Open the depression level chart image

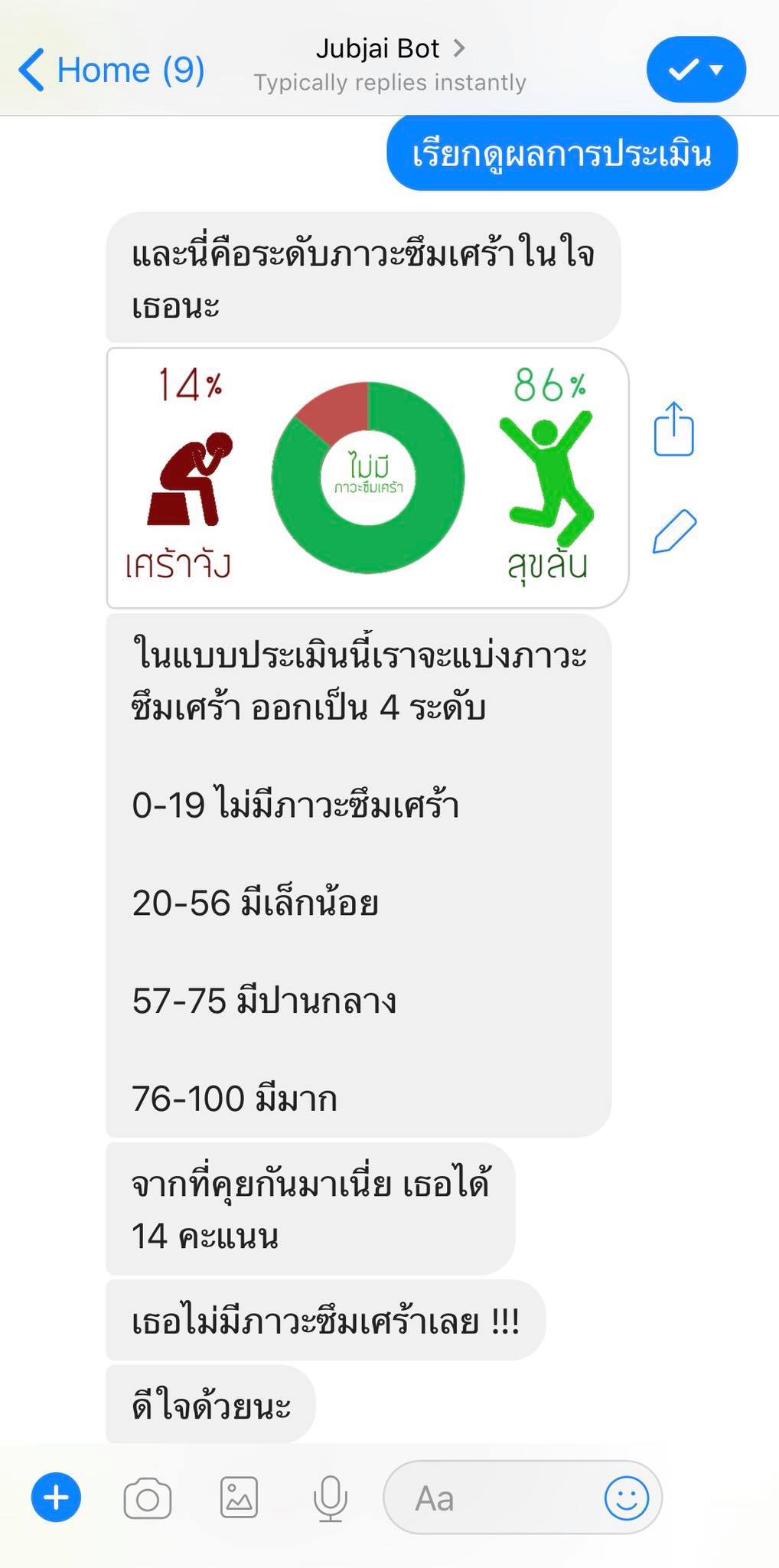click(367, 479)
